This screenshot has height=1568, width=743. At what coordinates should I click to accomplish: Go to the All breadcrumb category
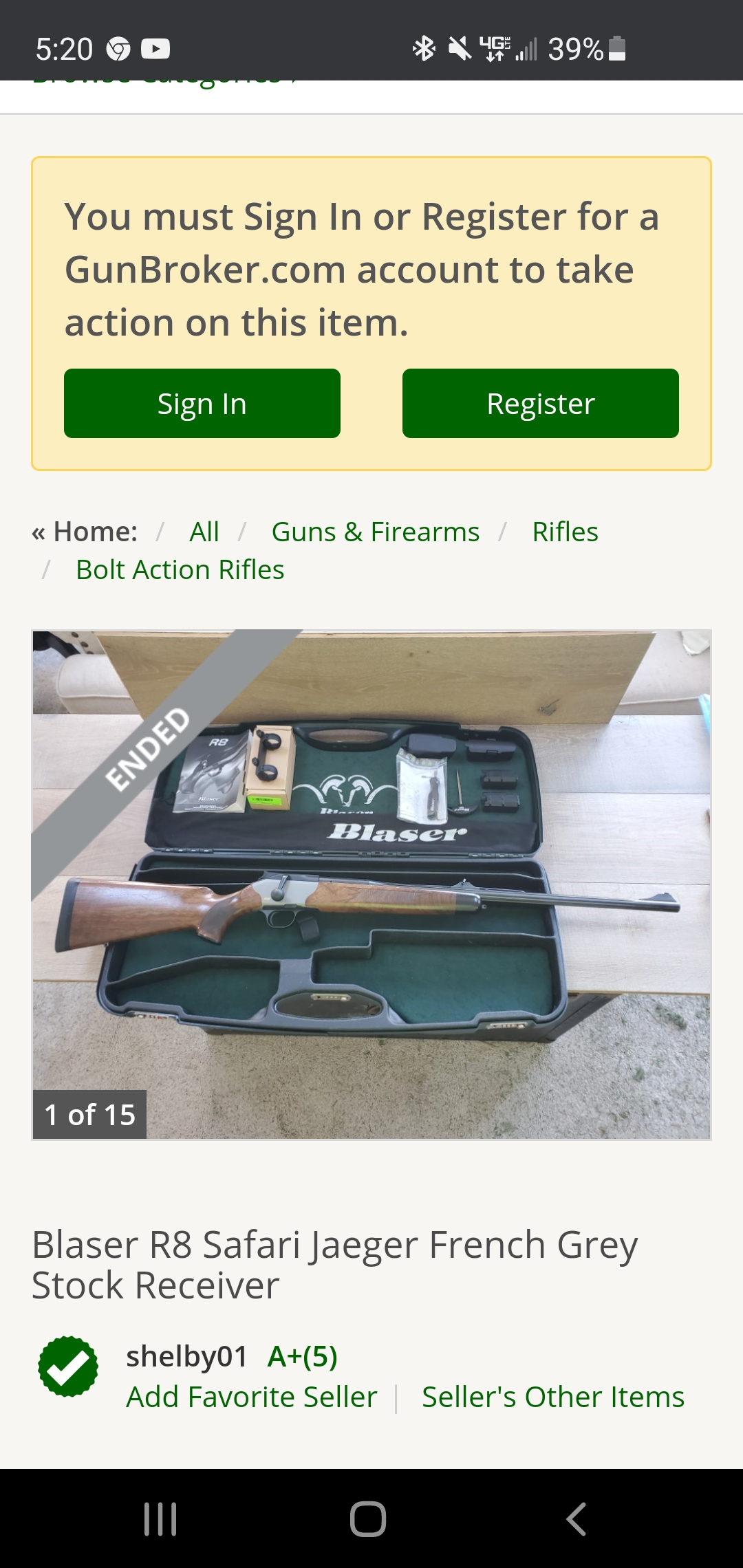click(204, 532)
